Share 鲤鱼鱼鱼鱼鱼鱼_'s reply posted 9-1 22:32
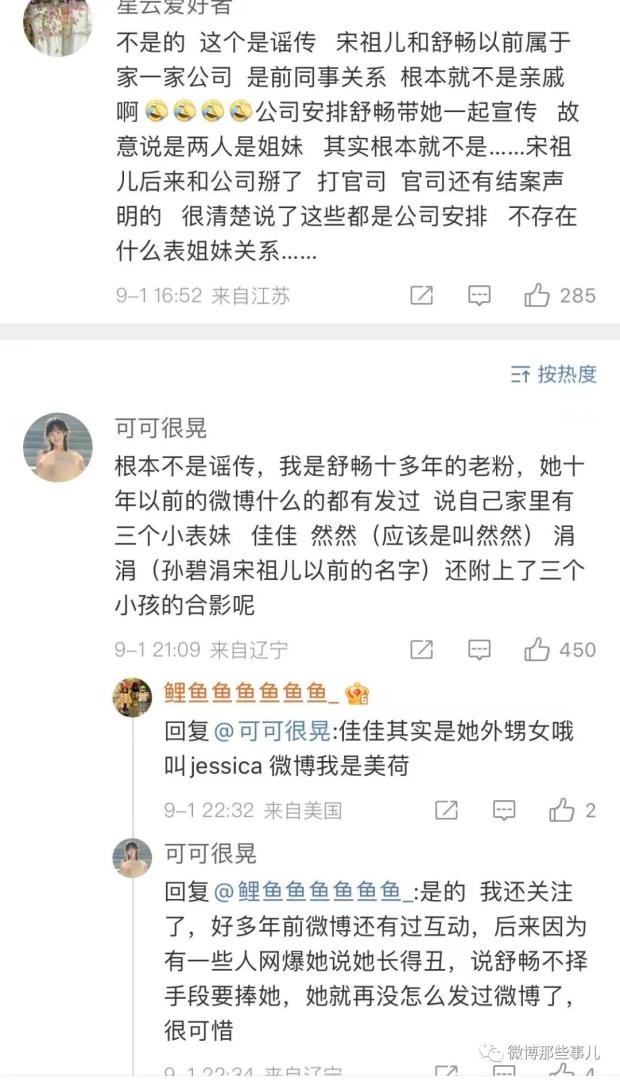The image size is (620, 1080). (x=447, y=809)
